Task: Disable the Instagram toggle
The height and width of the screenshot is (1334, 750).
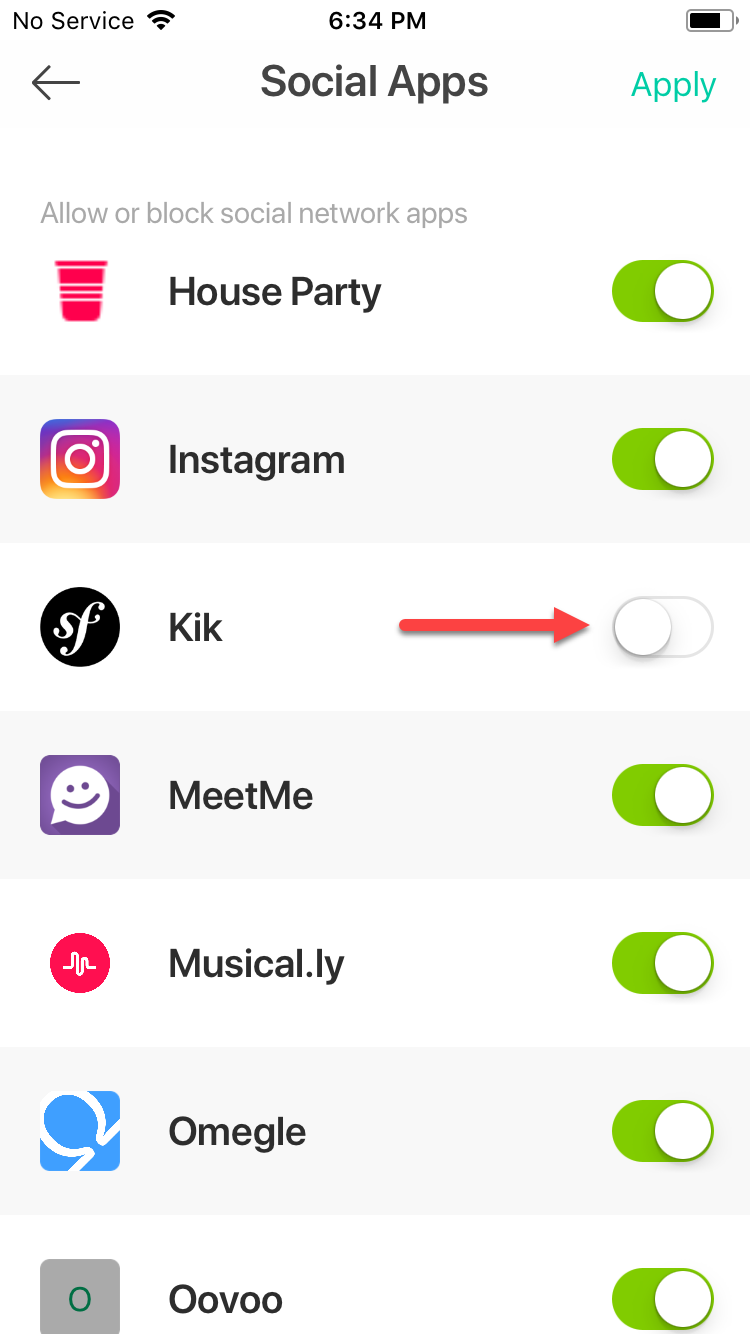Action: (x=662, y=460)
